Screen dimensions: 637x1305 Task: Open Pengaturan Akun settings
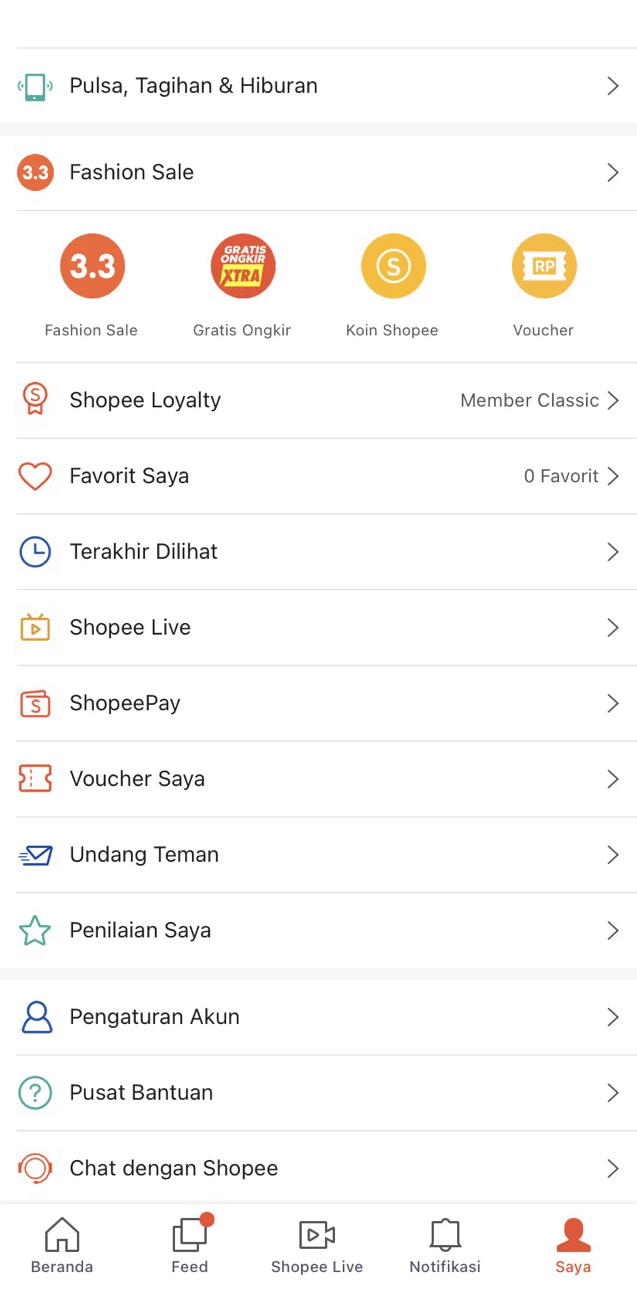(x=318, y=1017)
